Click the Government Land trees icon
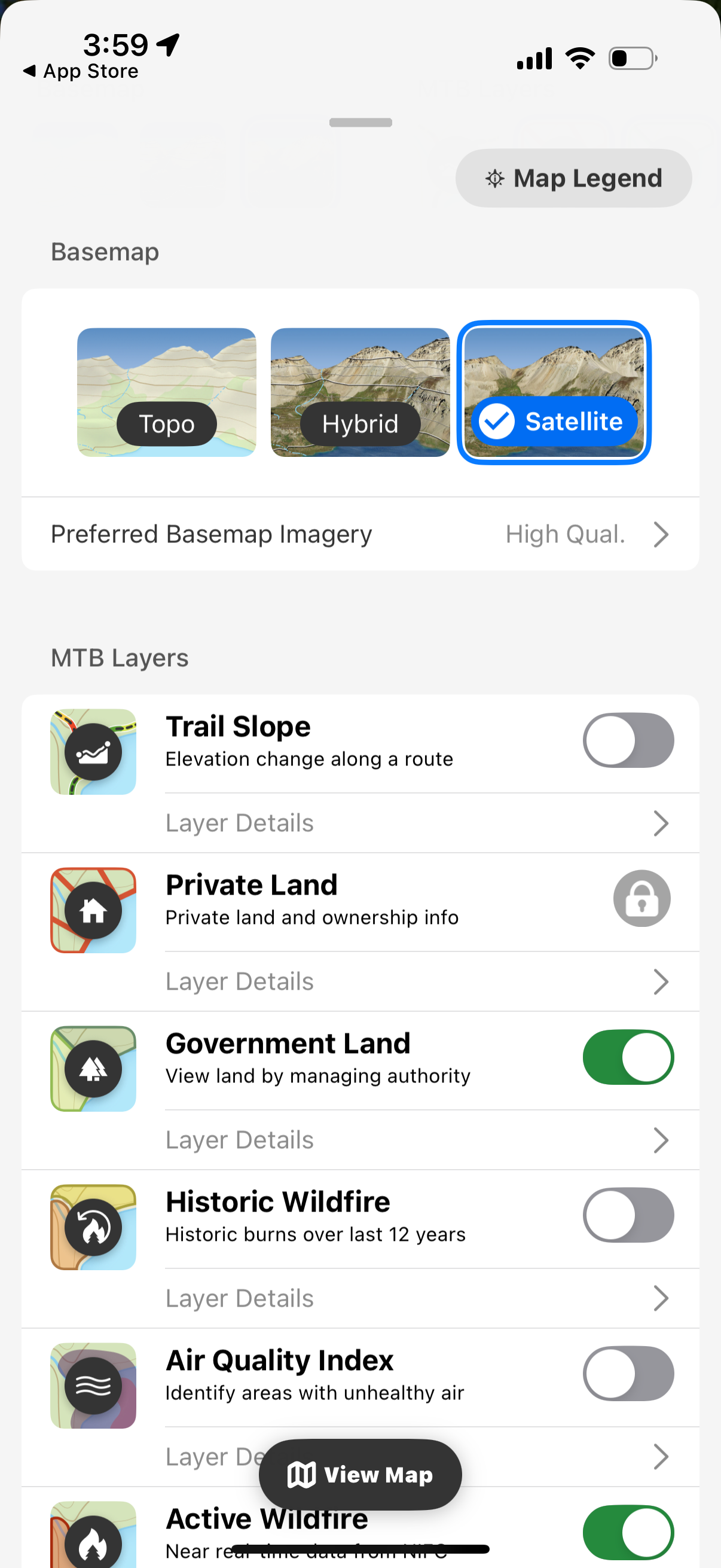Viewport: 721px width, 1568px height. coord(93,1068)
